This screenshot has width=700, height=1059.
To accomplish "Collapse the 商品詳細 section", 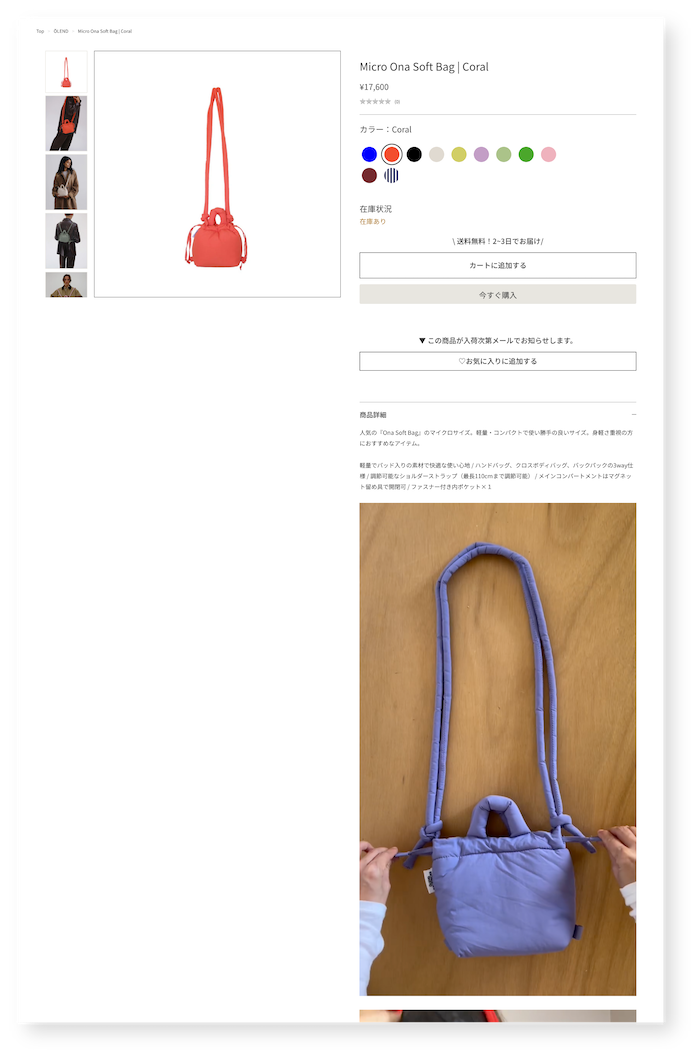I will pyautogui.click(x=634, y=414).
